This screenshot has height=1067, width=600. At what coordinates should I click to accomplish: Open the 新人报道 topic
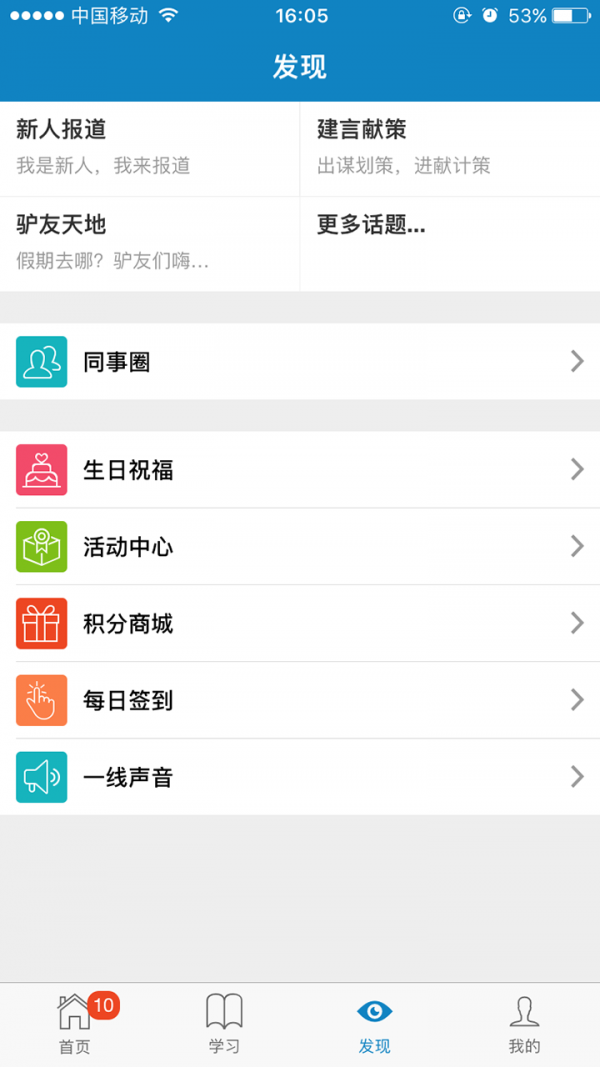tap(150, 146)
